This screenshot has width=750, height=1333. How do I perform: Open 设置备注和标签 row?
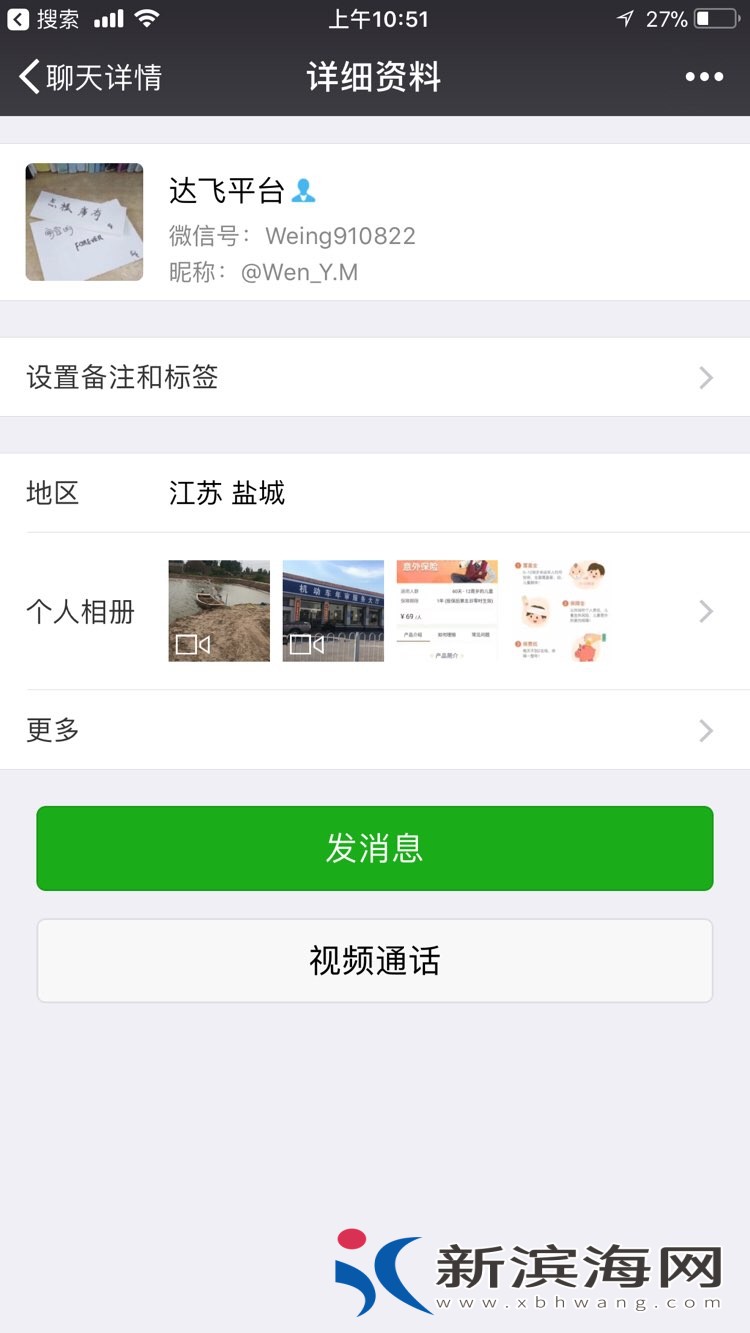(374, 377)
